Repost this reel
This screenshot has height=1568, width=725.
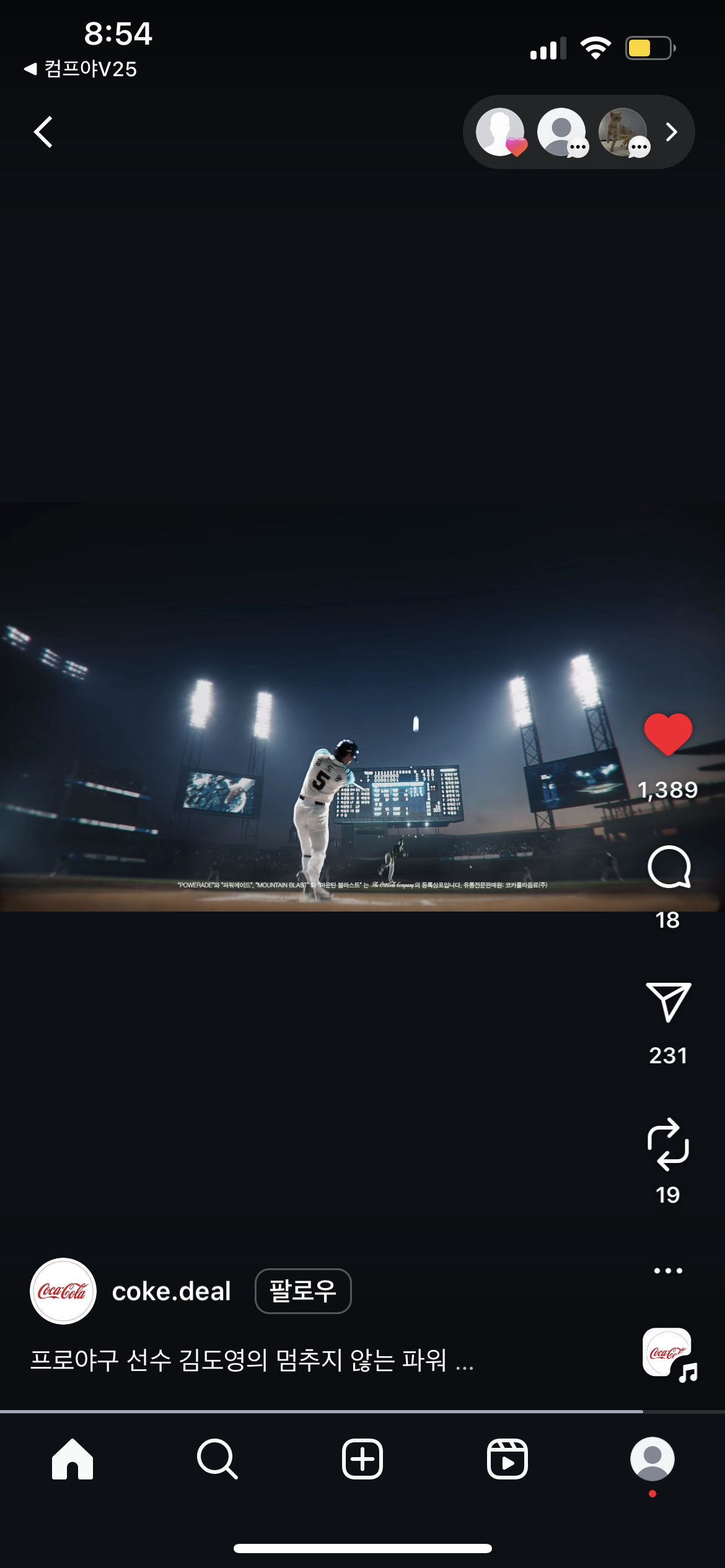668,1144
